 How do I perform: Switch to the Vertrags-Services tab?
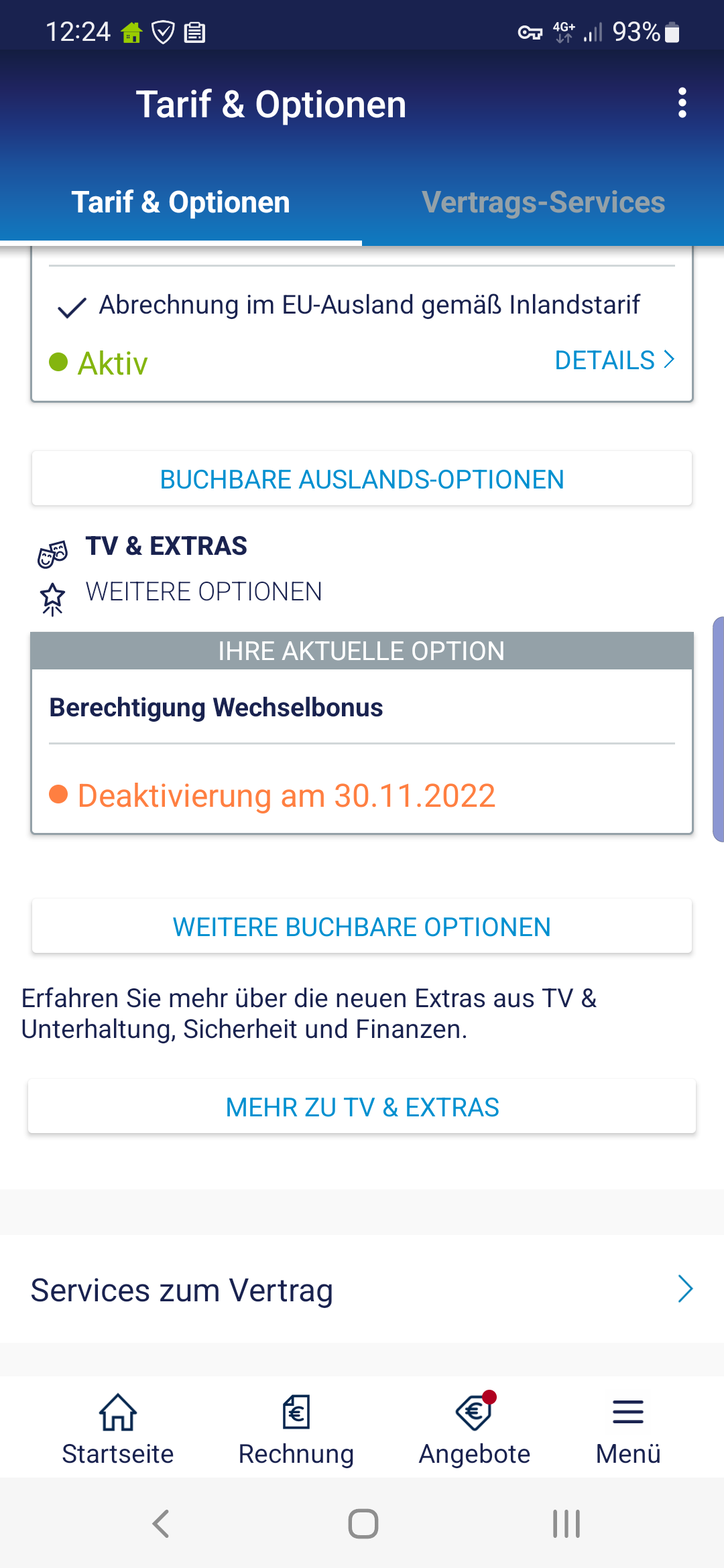(x=543, y=202)
